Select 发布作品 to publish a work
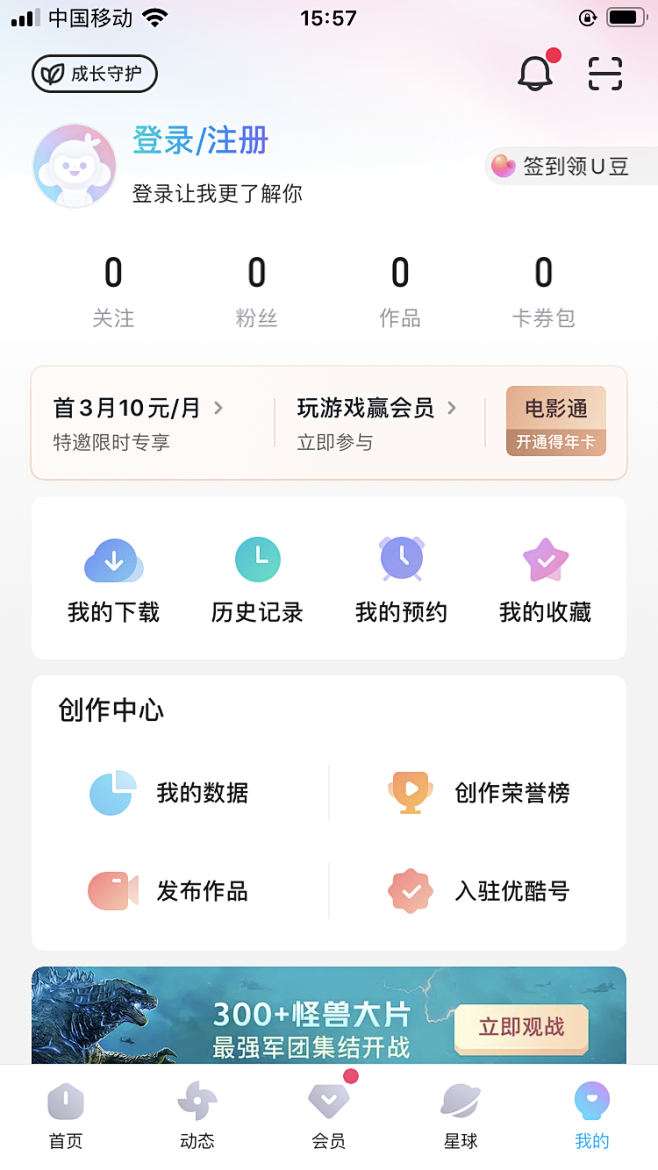658x1170 pixels. [170, 891]
